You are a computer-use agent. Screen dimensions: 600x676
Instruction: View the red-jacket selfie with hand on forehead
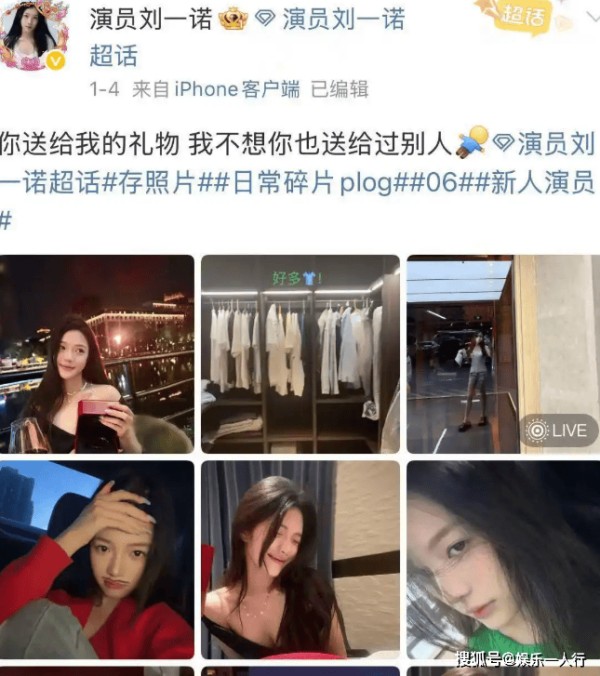point(97,560)
